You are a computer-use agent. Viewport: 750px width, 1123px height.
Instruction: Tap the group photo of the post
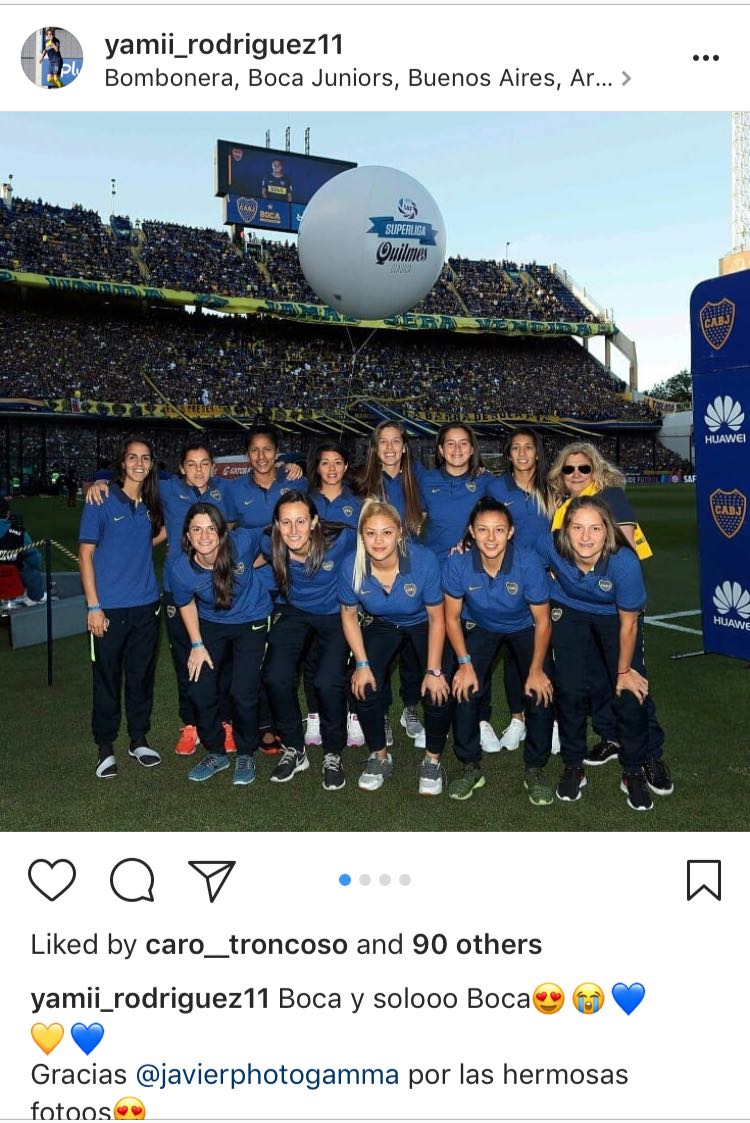374,470
